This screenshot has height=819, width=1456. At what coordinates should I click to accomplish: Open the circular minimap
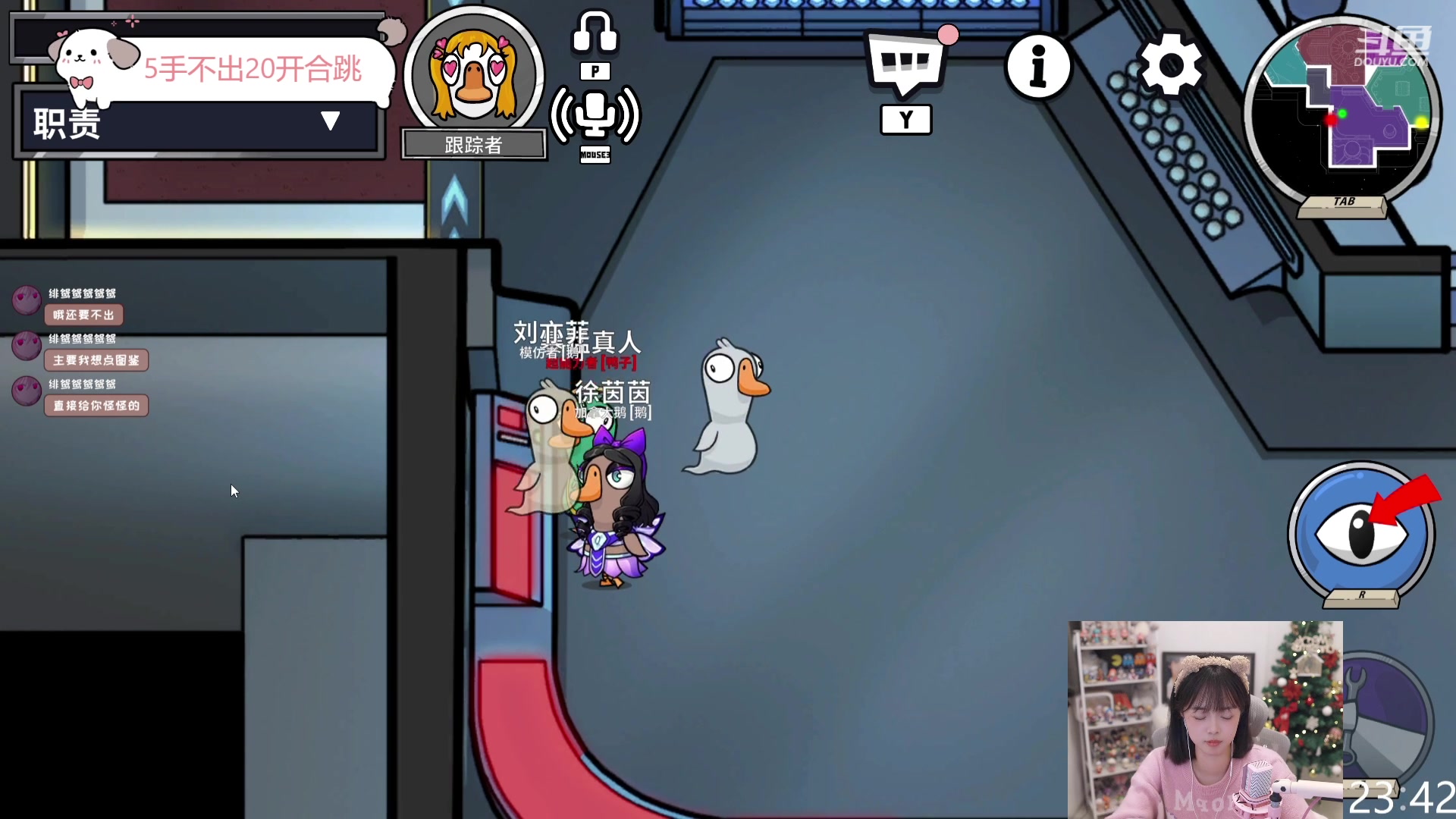click(1343, 107)
